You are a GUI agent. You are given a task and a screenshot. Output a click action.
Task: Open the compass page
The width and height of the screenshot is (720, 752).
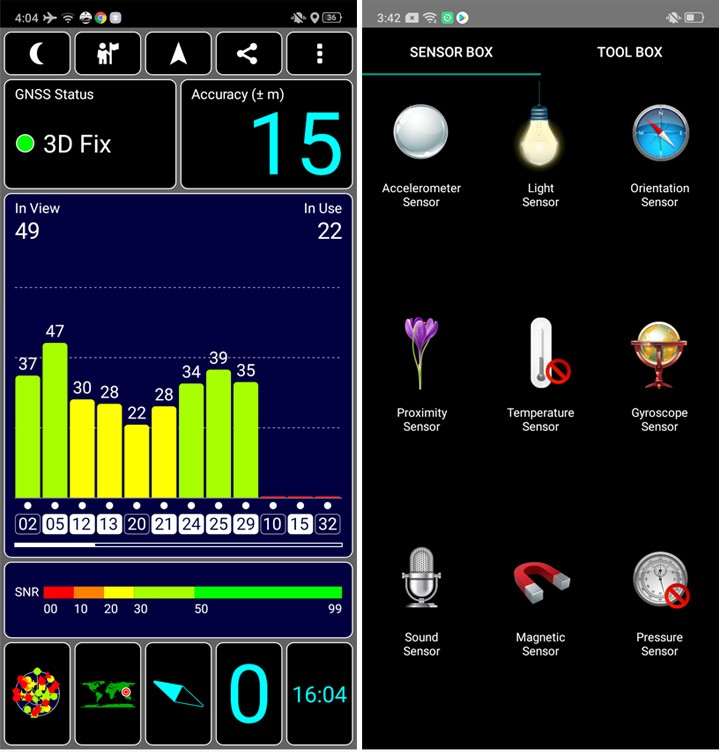[x=178, y=694]
